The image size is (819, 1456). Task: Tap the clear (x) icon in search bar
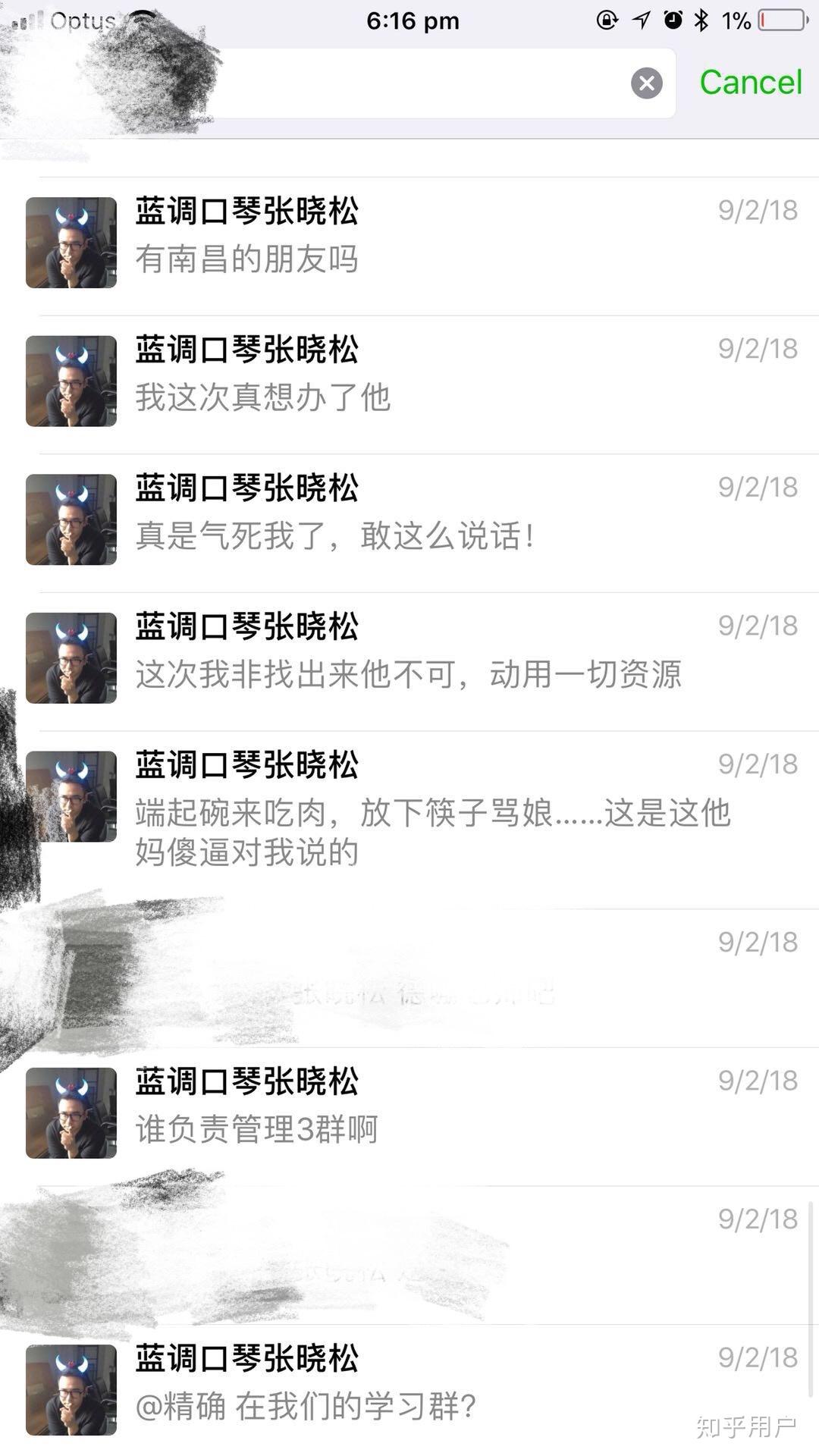coord(647,83)
